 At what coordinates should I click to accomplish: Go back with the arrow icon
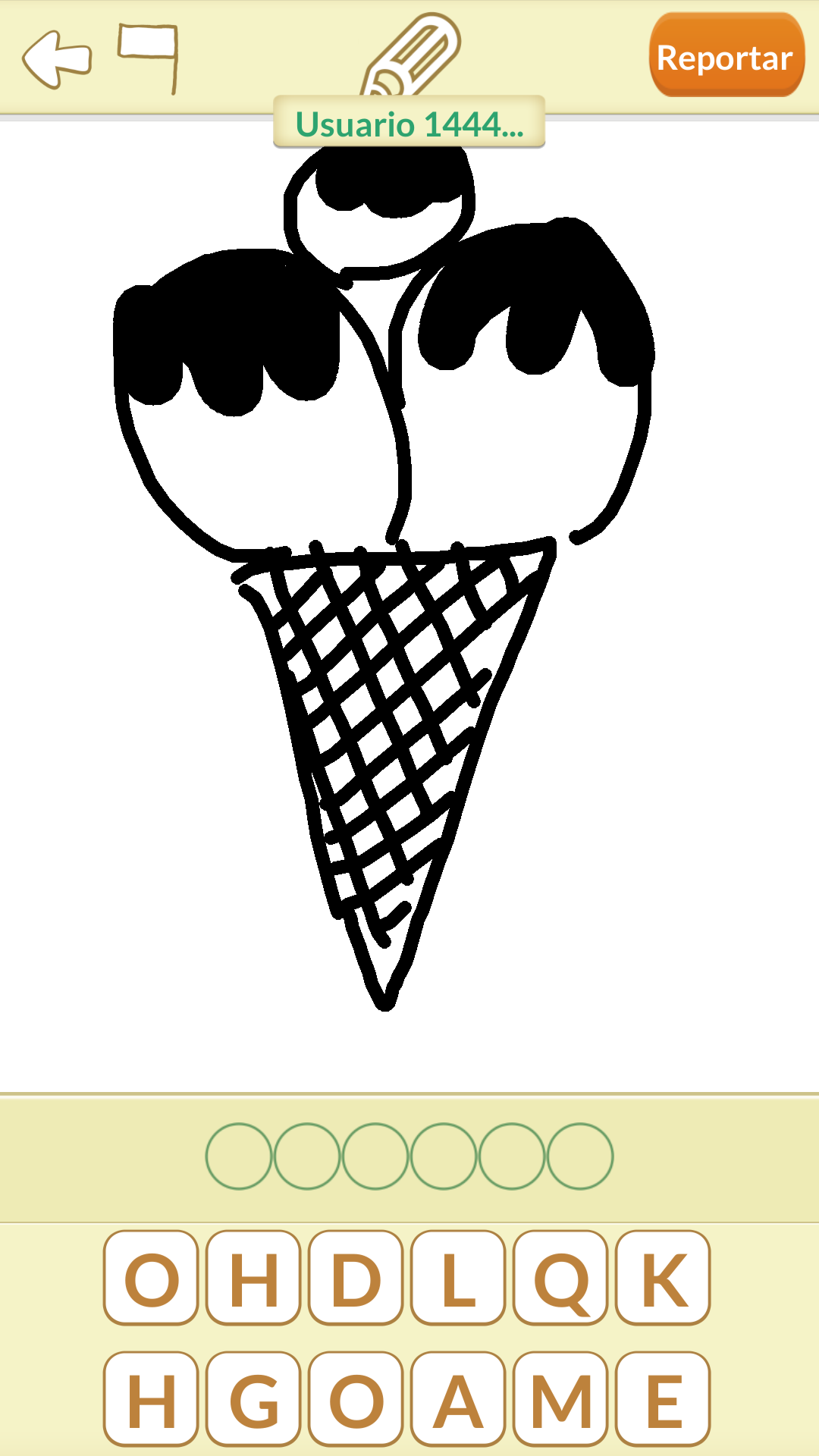point(57,58)
